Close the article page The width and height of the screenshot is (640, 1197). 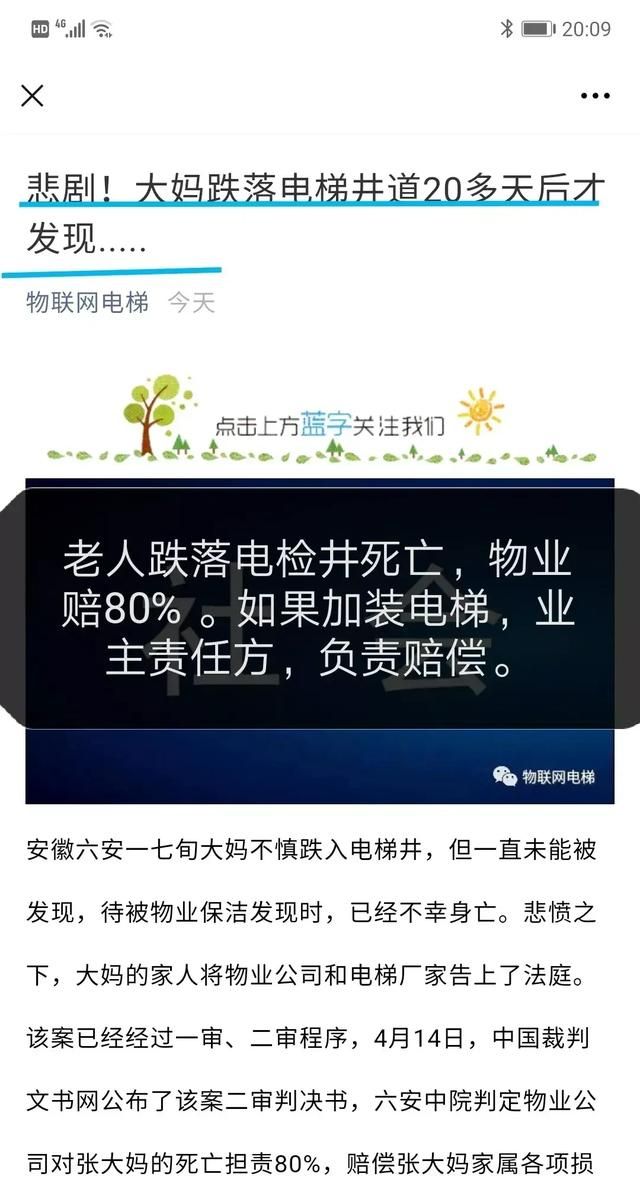32,95
